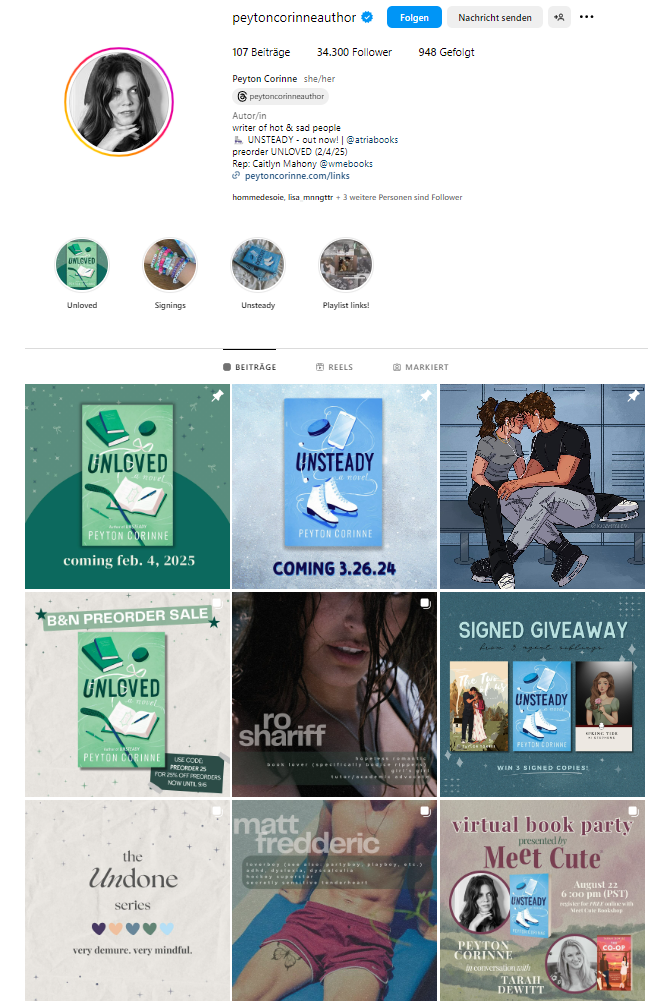
Task: Open the Meet Cute virtual book party post
Action: point(543,900)
